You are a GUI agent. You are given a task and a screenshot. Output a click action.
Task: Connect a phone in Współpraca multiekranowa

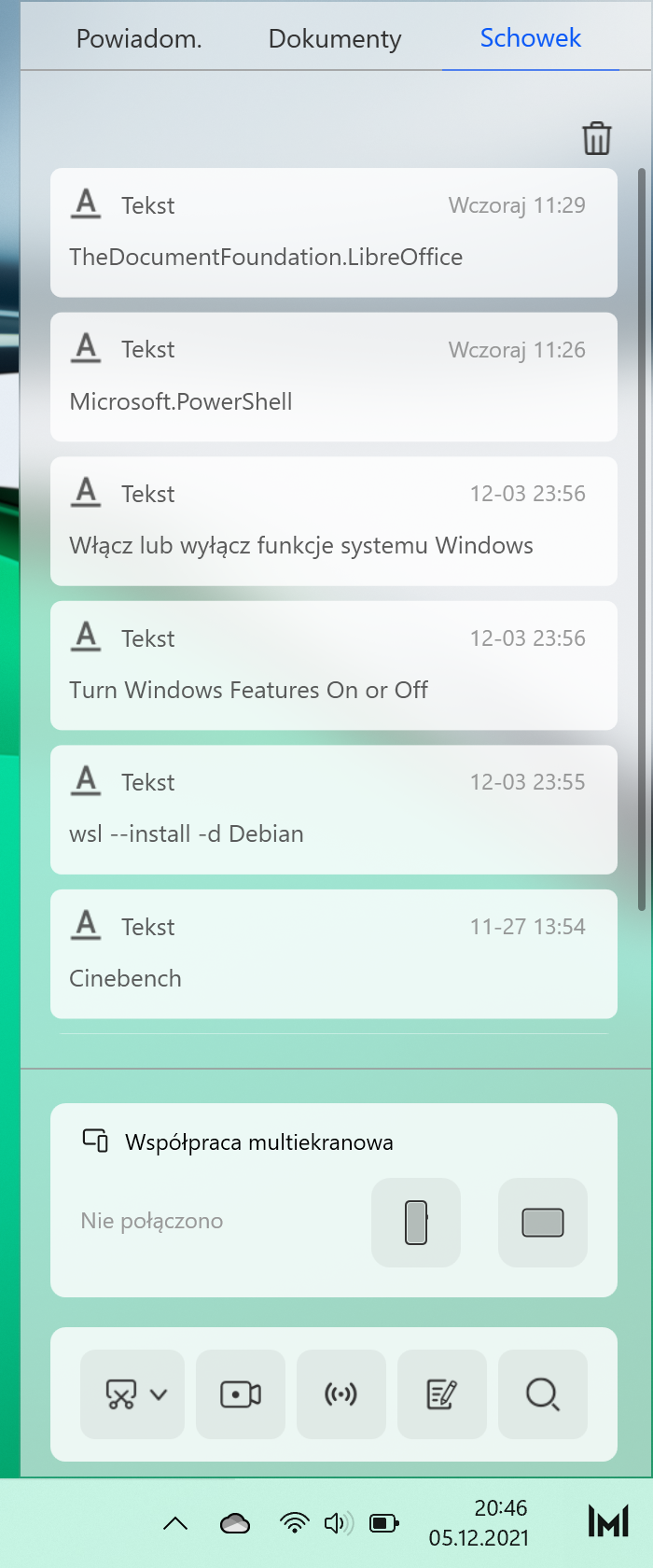416,1223
